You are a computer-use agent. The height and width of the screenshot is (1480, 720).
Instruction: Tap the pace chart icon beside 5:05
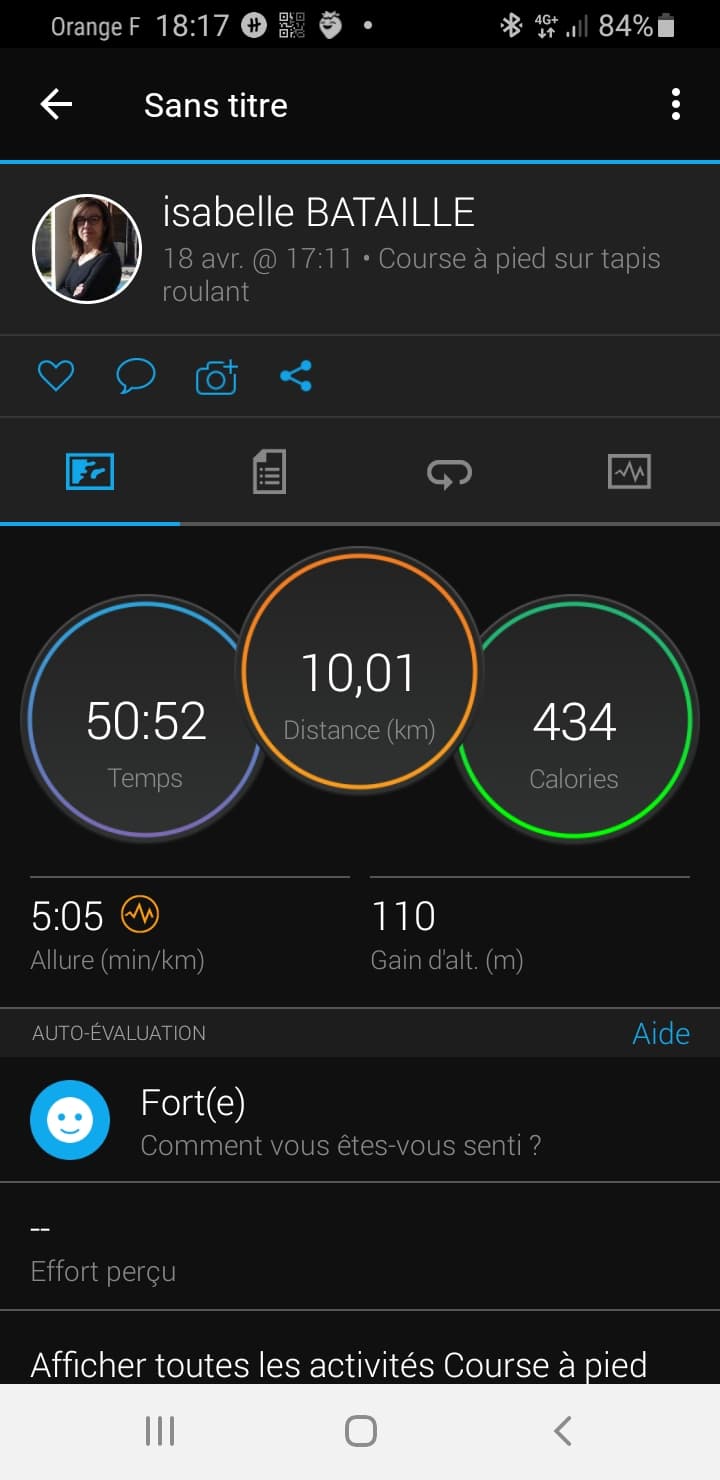(x=140, y=914)
